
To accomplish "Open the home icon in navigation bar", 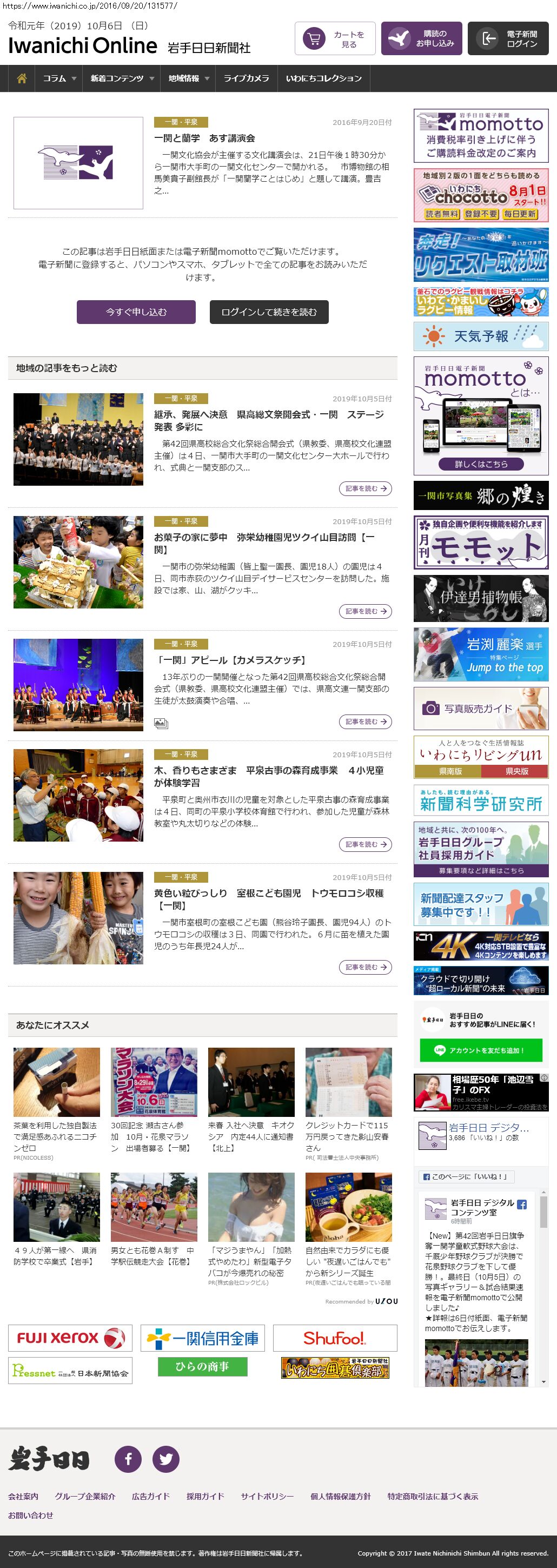I will point(22,78).
